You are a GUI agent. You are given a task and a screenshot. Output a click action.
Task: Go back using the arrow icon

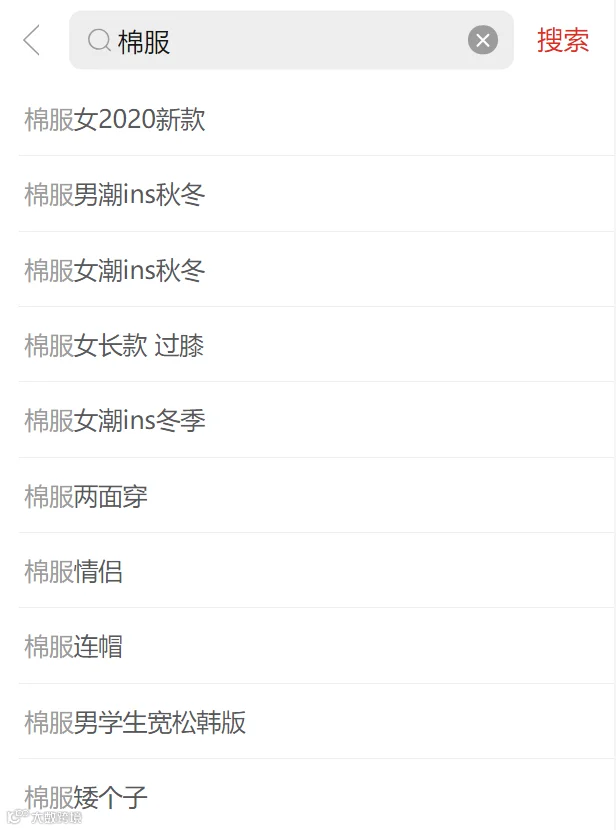coord(32,40)
